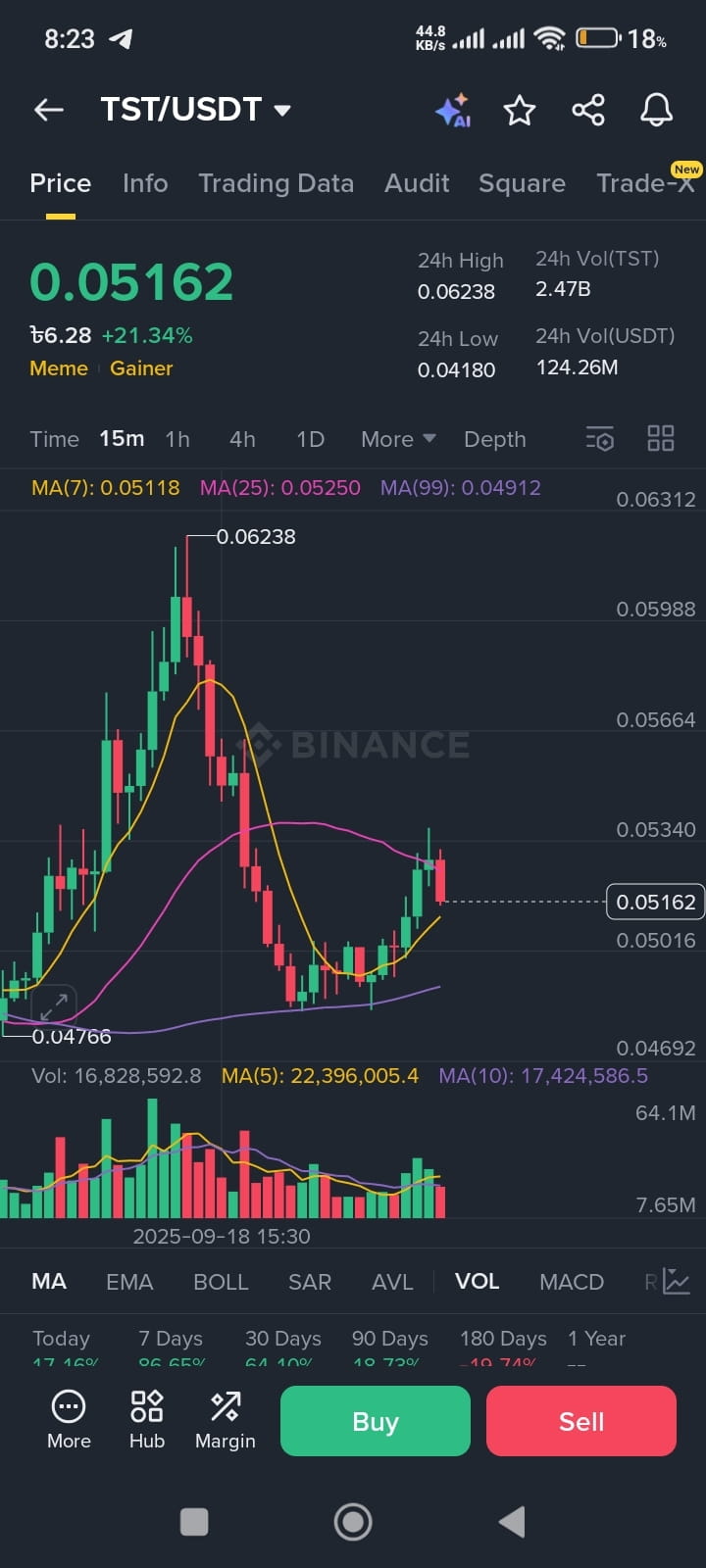The width and height of the screenshot is (706, 1568).
Task: Select the MACD indicator
Action: pos(571,1282)
